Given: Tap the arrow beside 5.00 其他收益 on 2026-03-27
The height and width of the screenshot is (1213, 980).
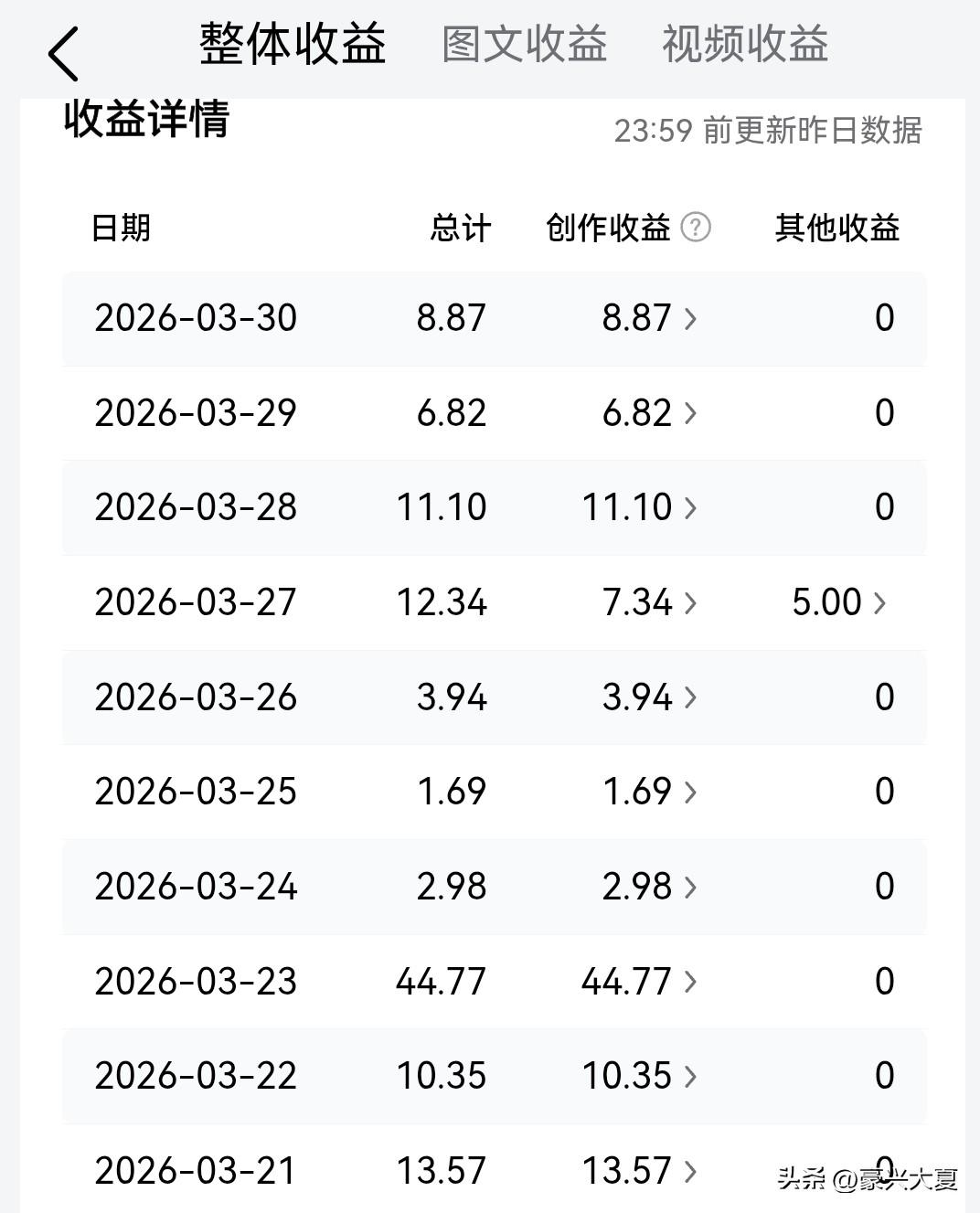Looking at the screenshot, I should (880, 603).
